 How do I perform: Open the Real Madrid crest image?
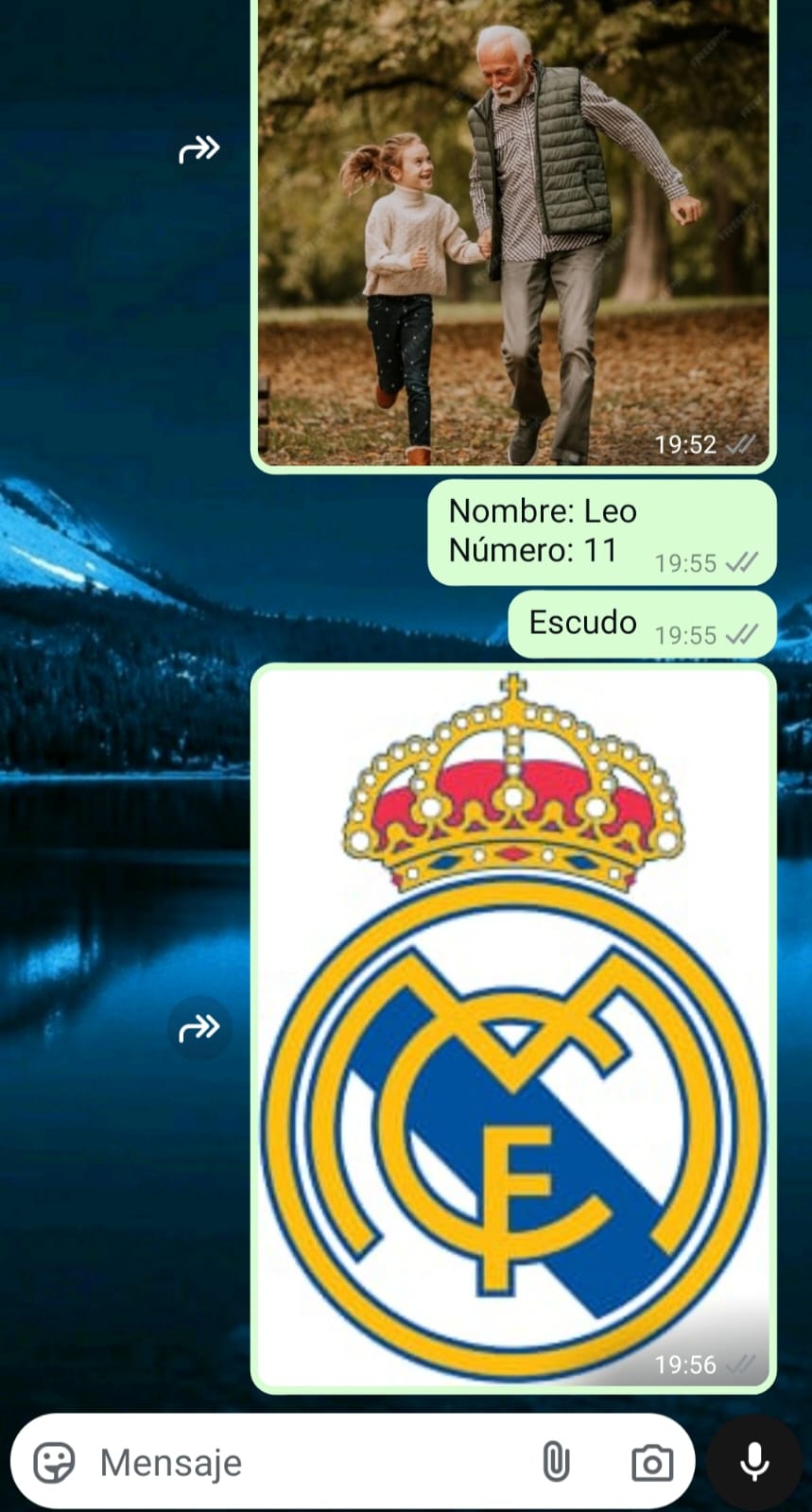[x=513, y=1027]
